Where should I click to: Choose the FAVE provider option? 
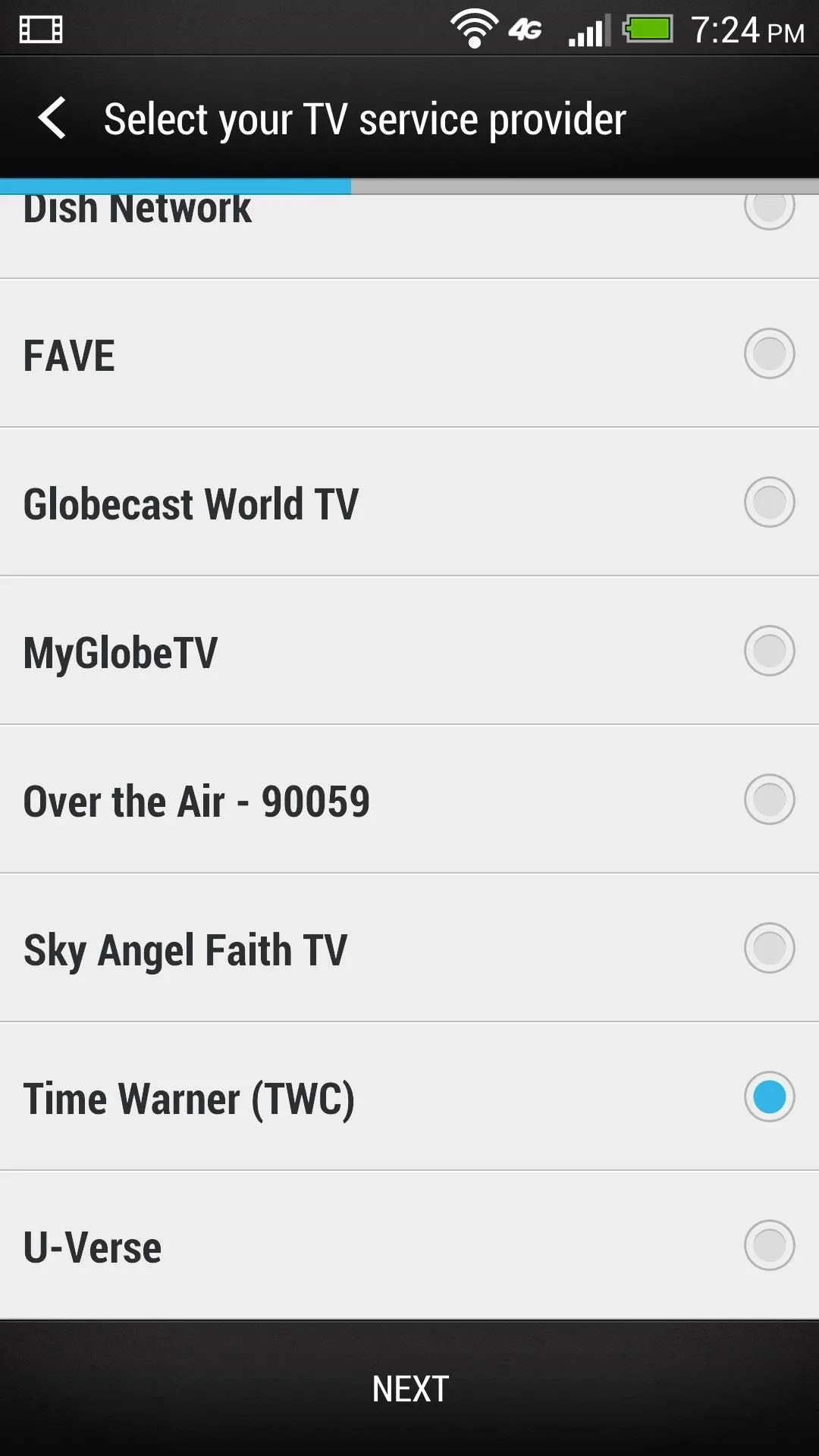click(x=409, y=353)
